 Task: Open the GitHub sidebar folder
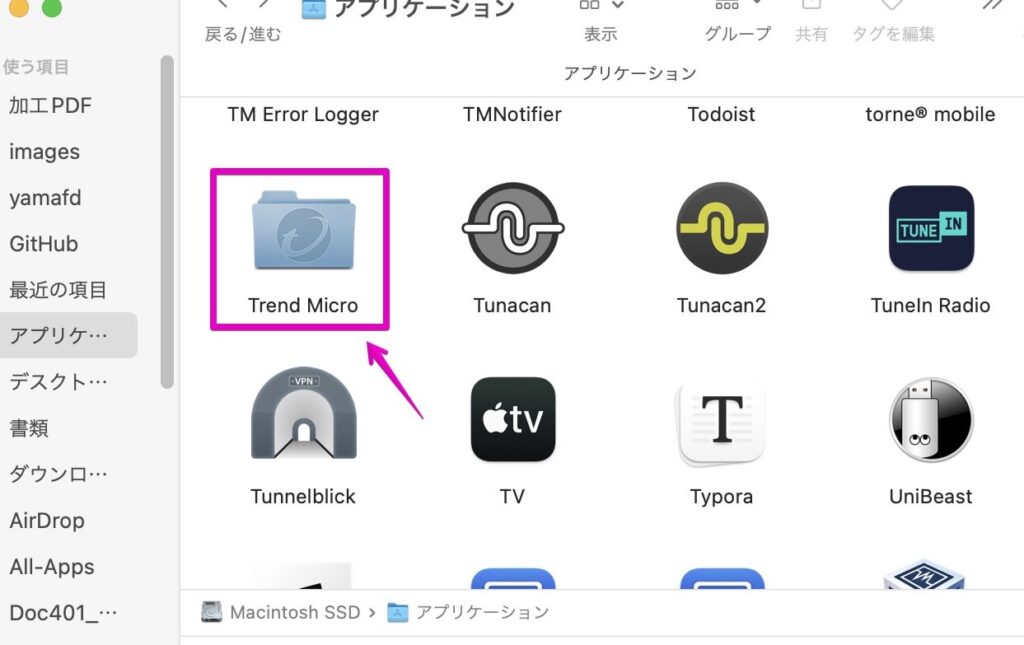click(43, 244)
